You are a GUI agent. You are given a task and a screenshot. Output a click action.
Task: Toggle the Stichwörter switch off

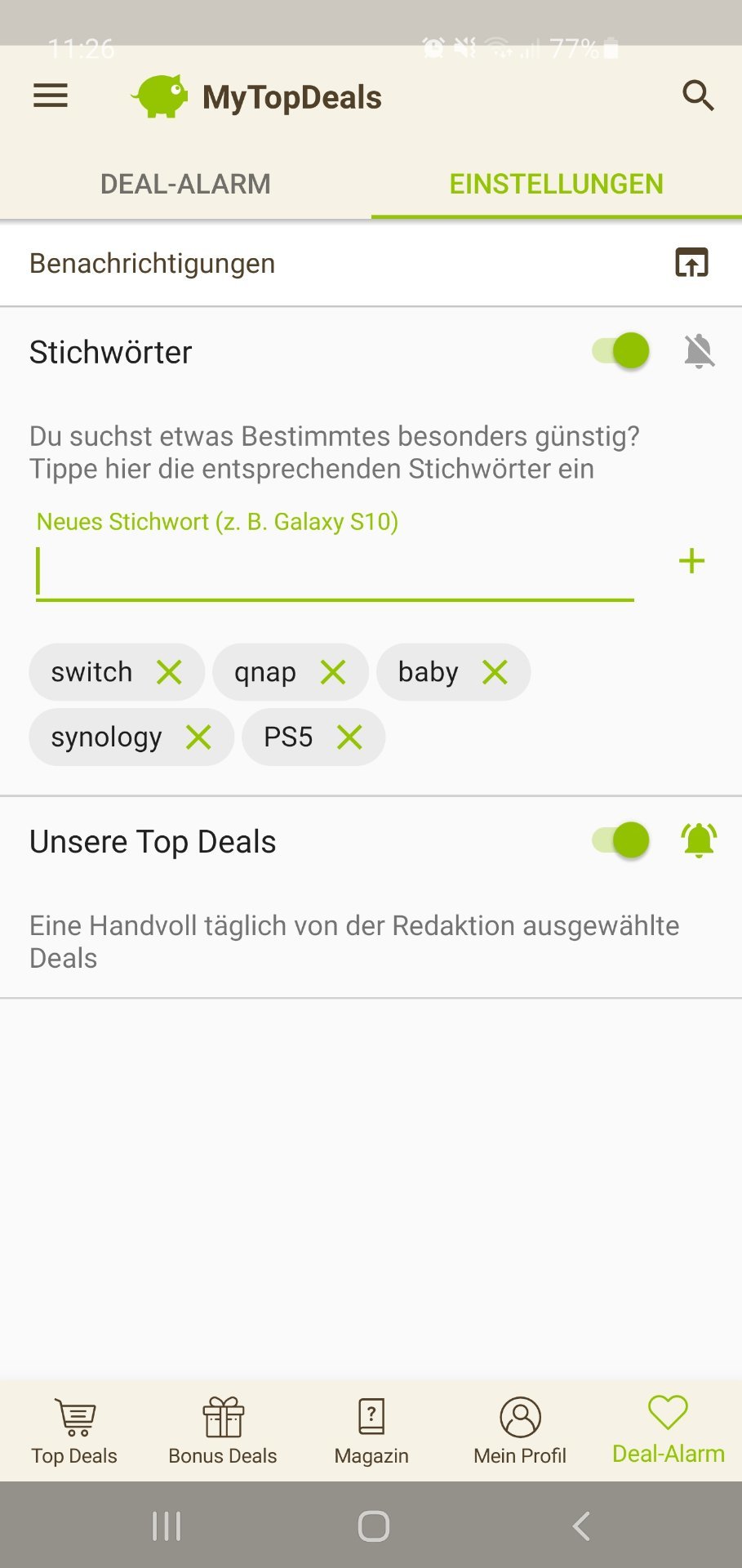(621, 351)
